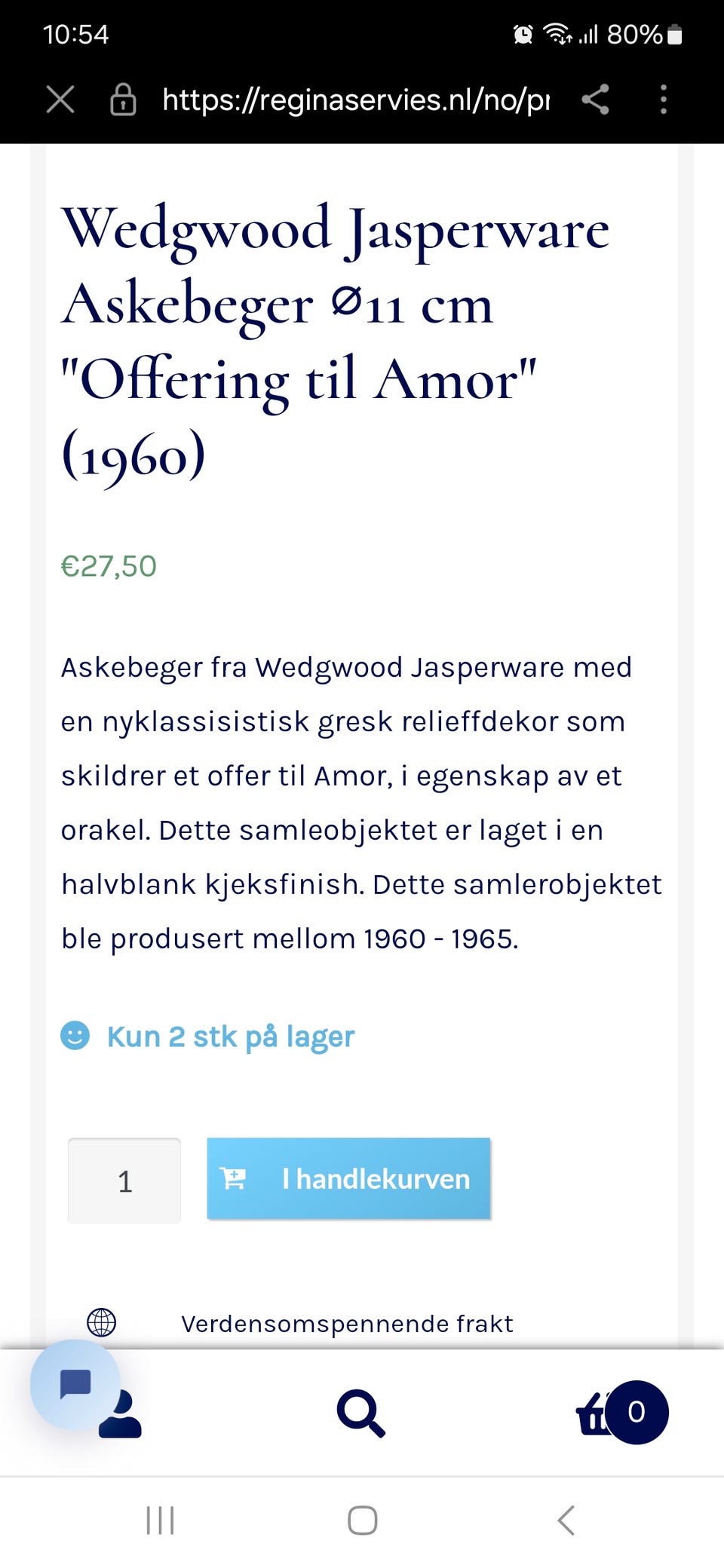
Task: Tap the share icon in the browser bar
Action: point(597,99)
